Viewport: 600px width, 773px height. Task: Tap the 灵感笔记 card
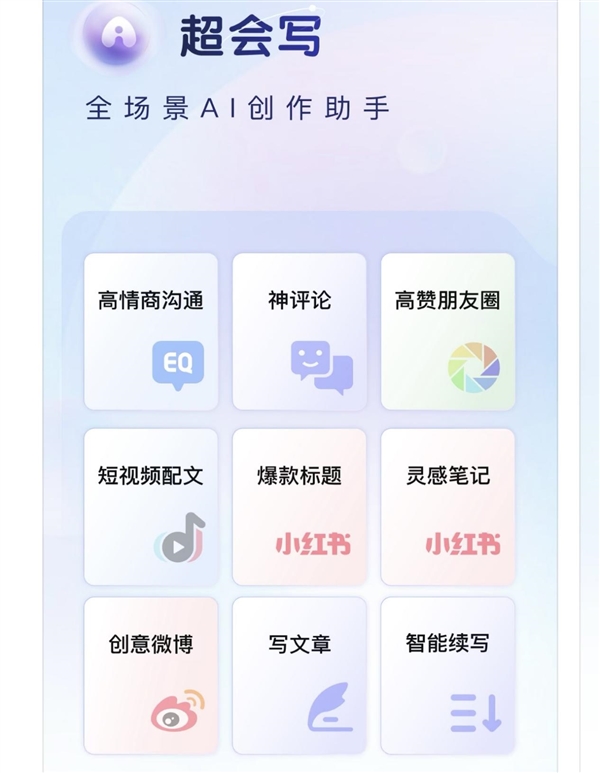pos(447,506)
